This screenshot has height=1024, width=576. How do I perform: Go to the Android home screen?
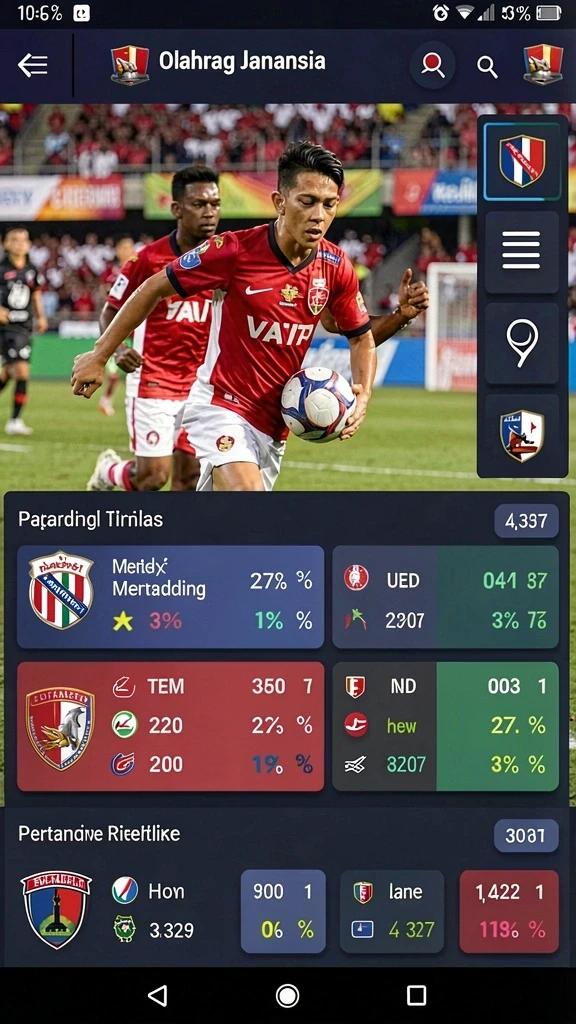pos(287,995)
